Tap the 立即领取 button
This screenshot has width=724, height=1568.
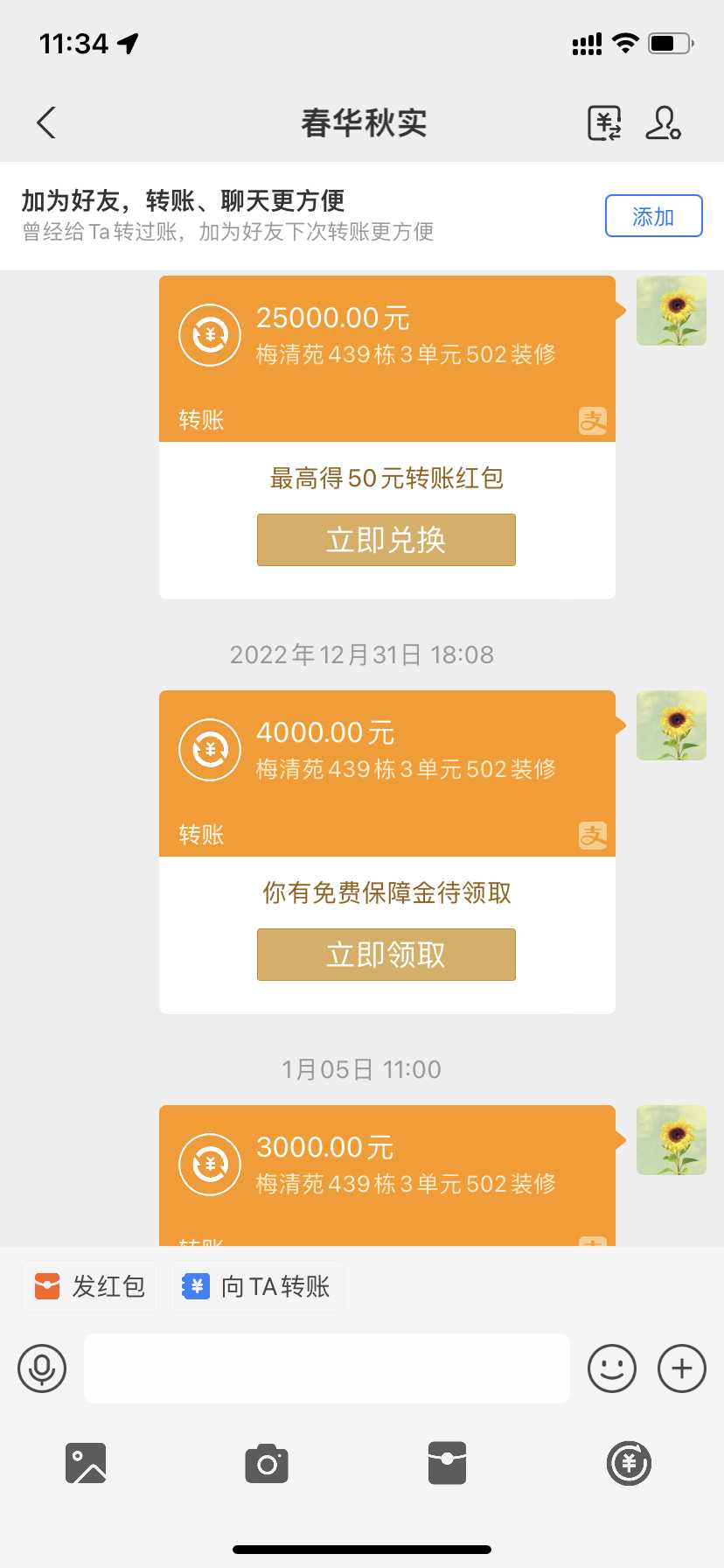[386, 955]
